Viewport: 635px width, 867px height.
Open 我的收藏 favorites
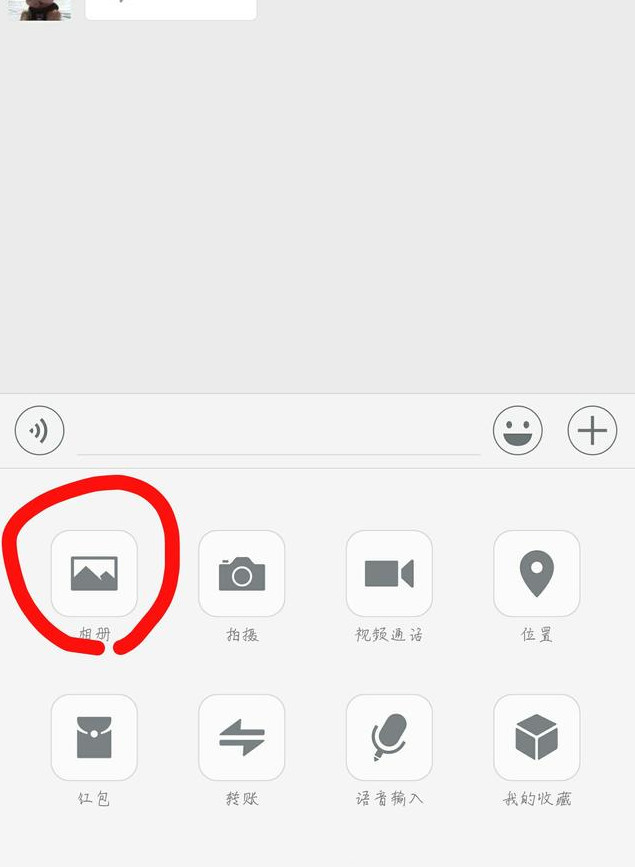click(x=537, y=738)
